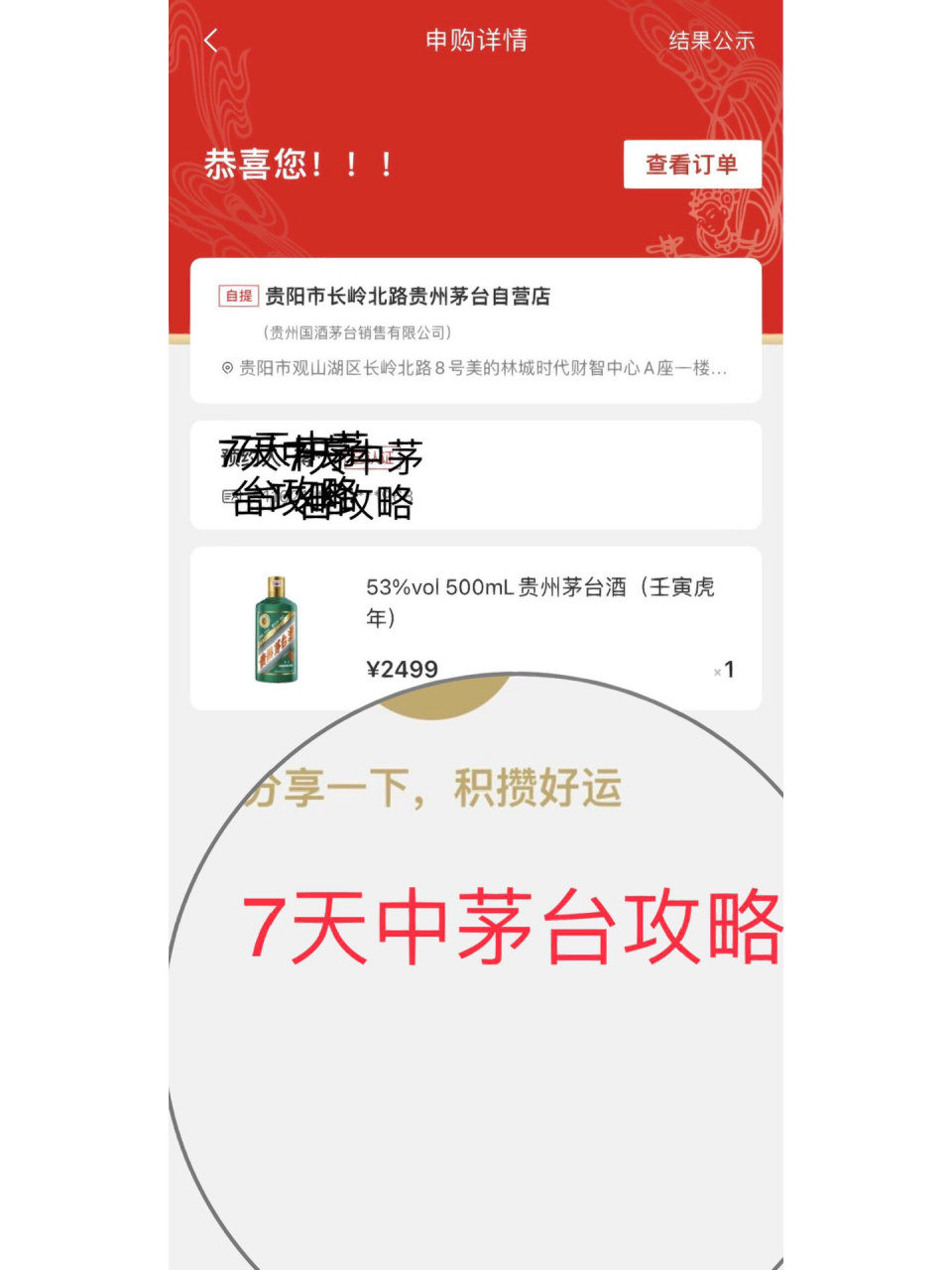
Task: Select the 自提 pickup badge icon
Action: (237, 295)
